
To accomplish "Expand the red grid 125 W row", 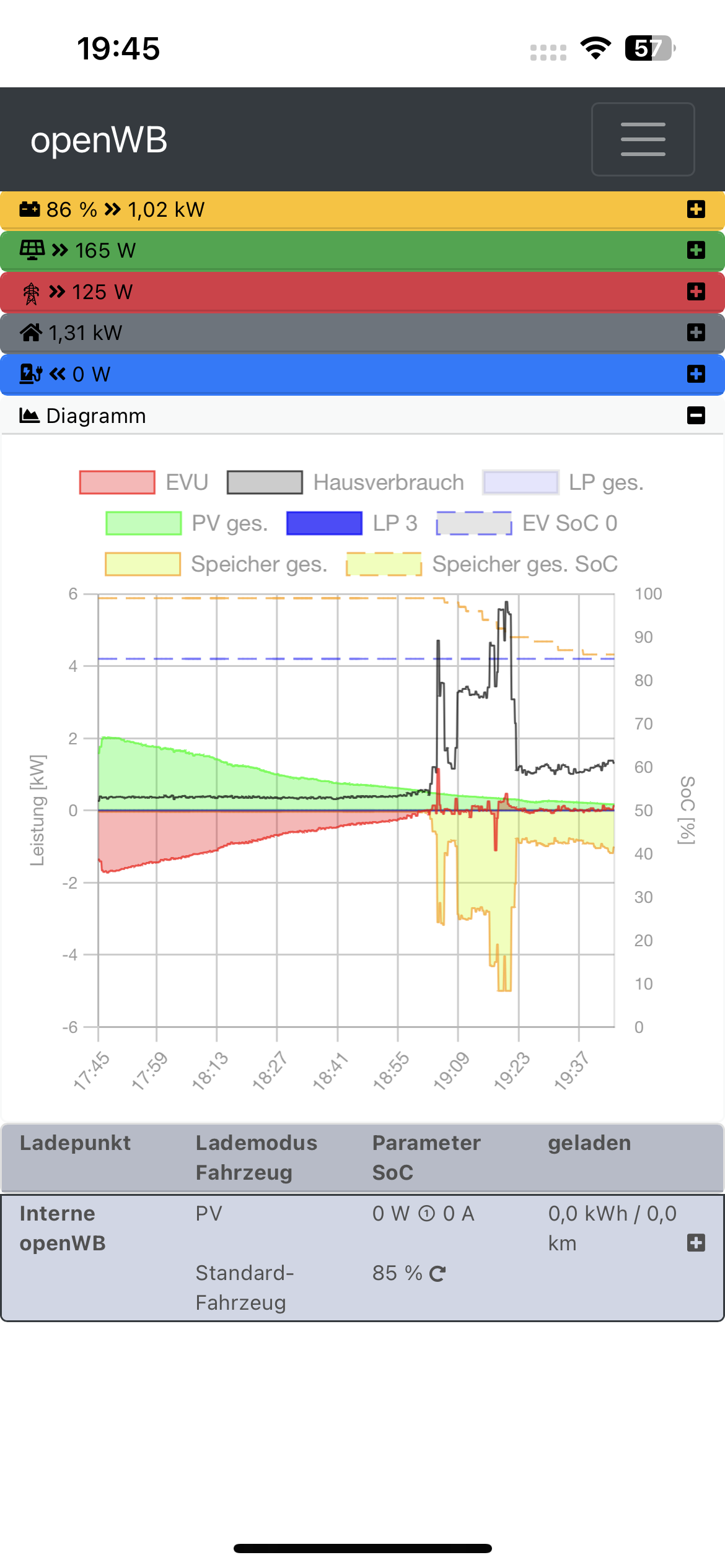I will click(696, 292).
